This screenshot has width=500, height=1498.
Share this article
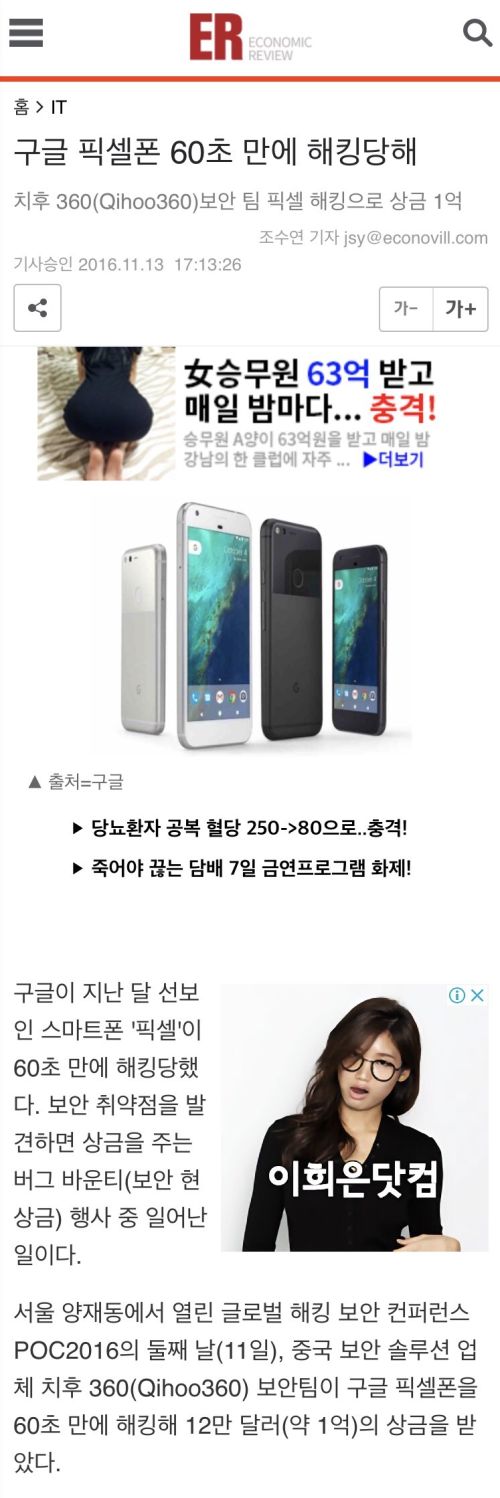click(x=38, y=308)
